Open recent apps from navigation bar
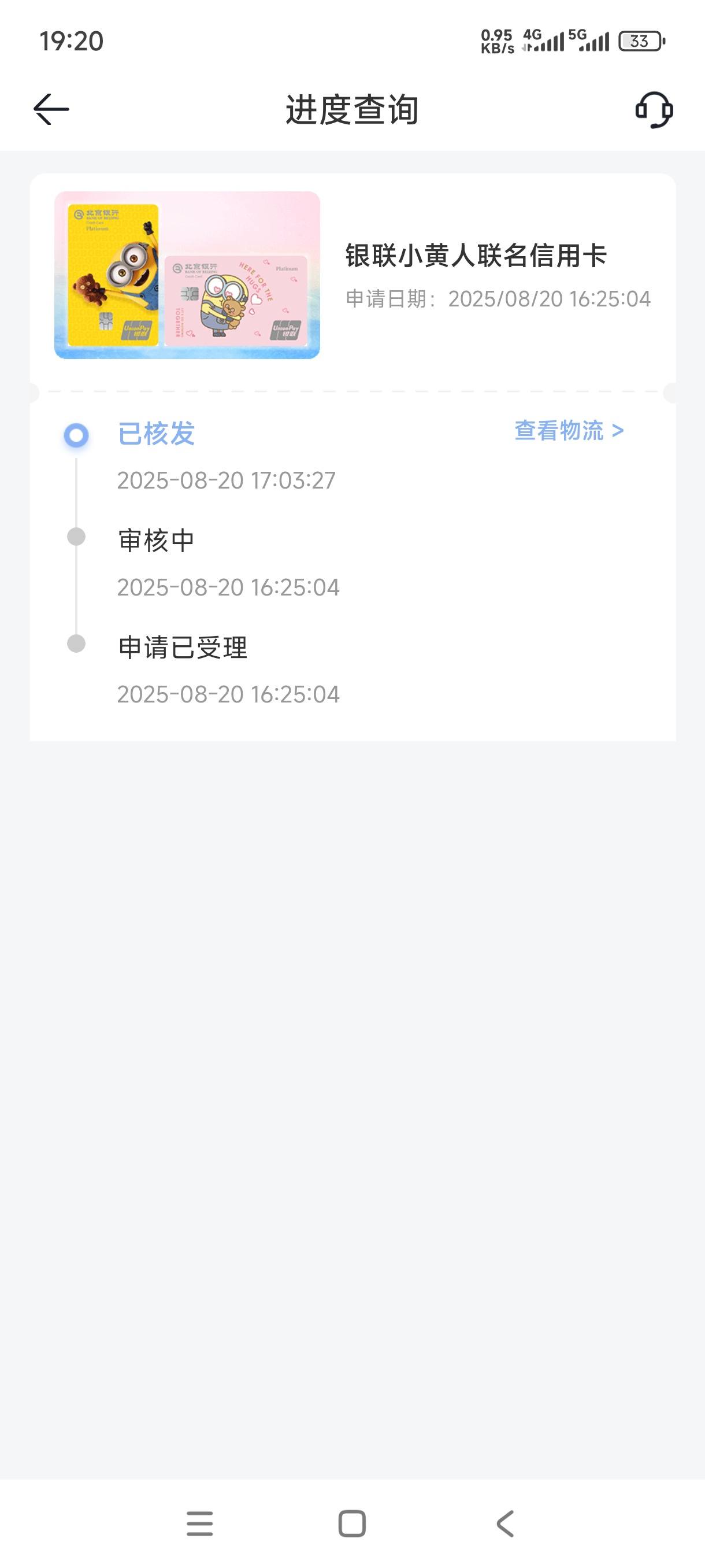The height and width of the screenshot is (1568, 705). (x=199, y=1523)
